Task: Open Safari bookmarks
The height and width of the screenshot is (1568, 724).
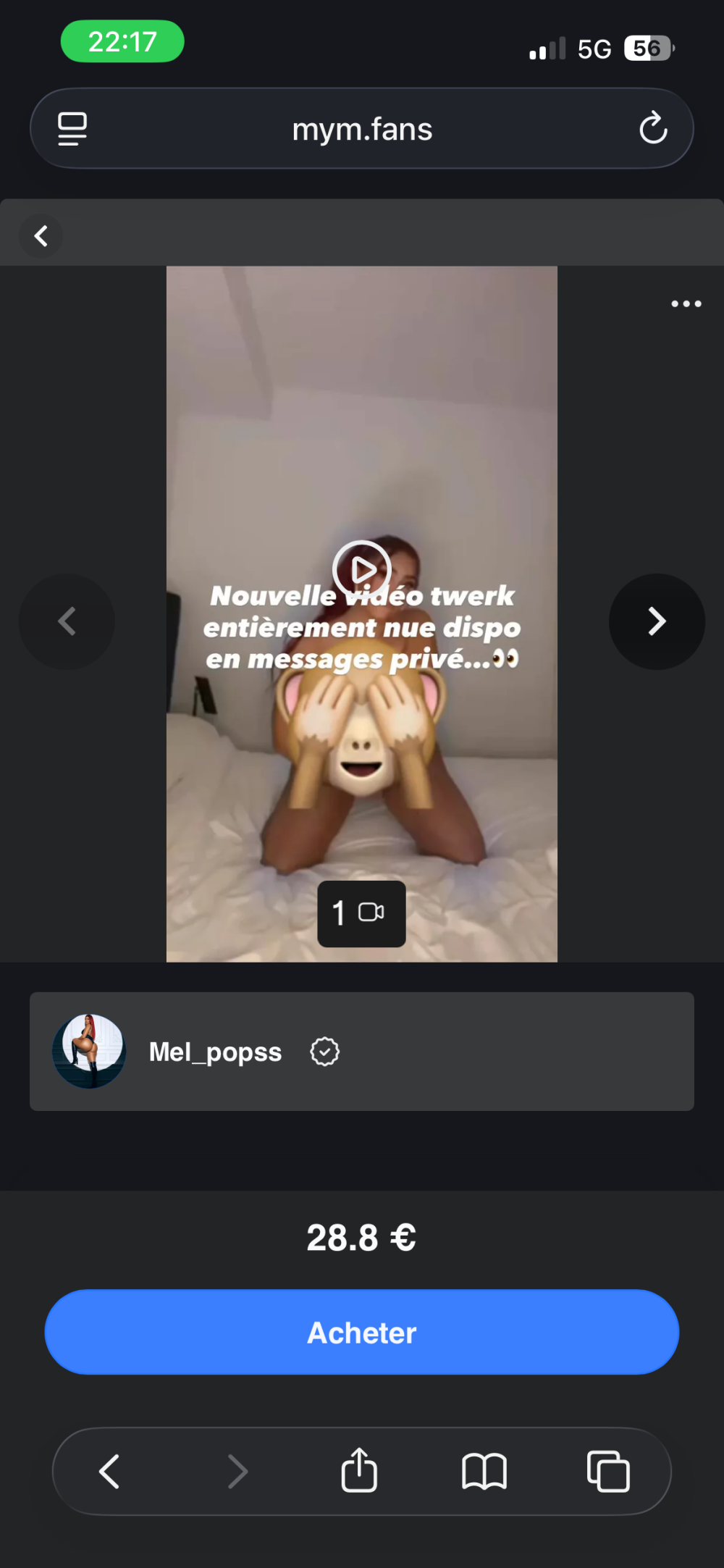Action: pyautogui.click(x=484, y=1471)
